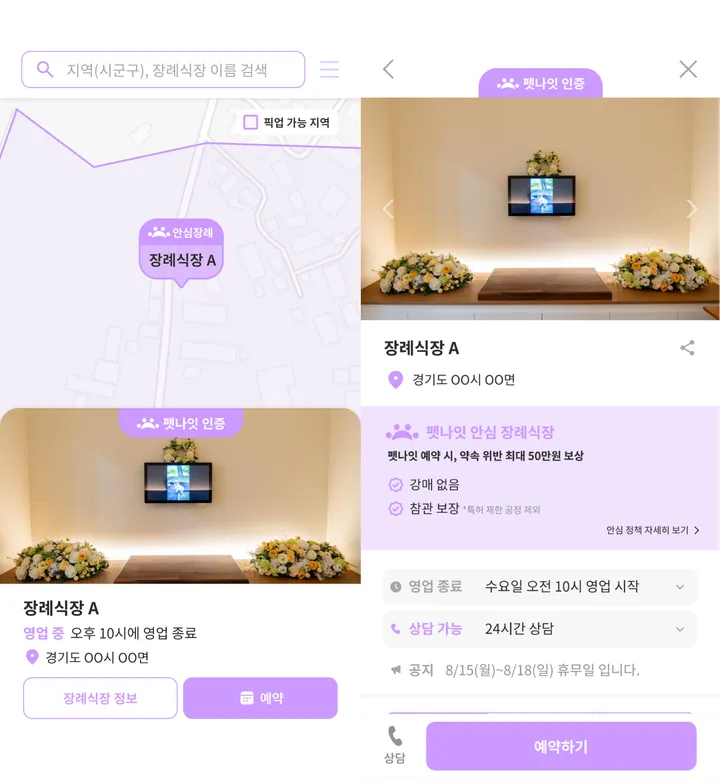Tap the 예약 button with calendar icon
Viewport: 720px width, 781px height.
[x=260, y=698]
